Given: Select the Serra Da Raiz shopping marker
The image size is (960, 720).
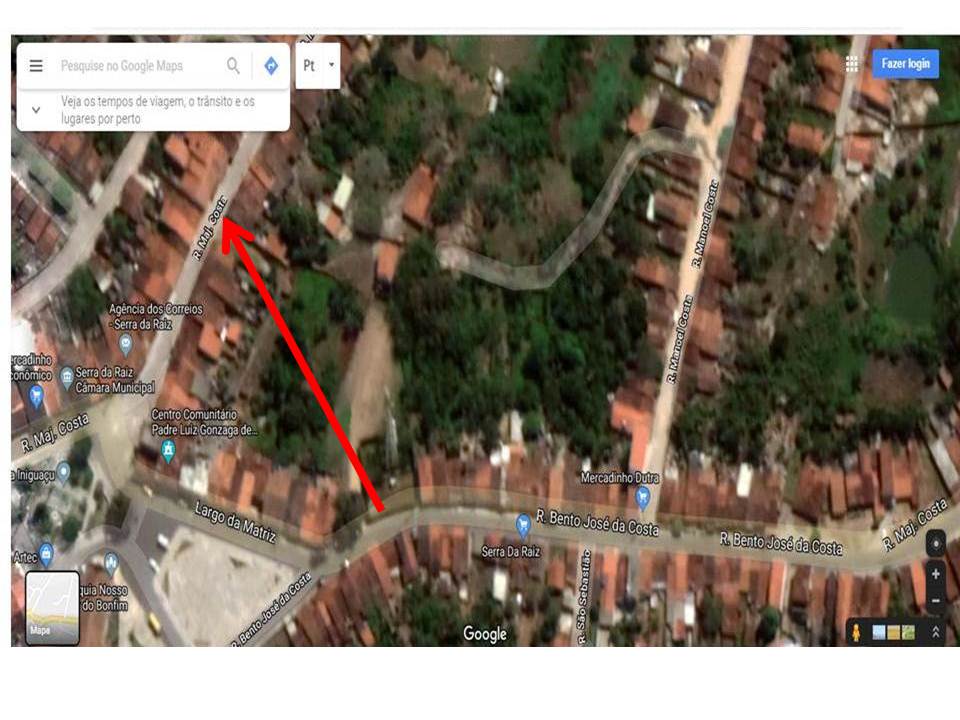Looking at the screenshot, I should [x=522, y=524].
